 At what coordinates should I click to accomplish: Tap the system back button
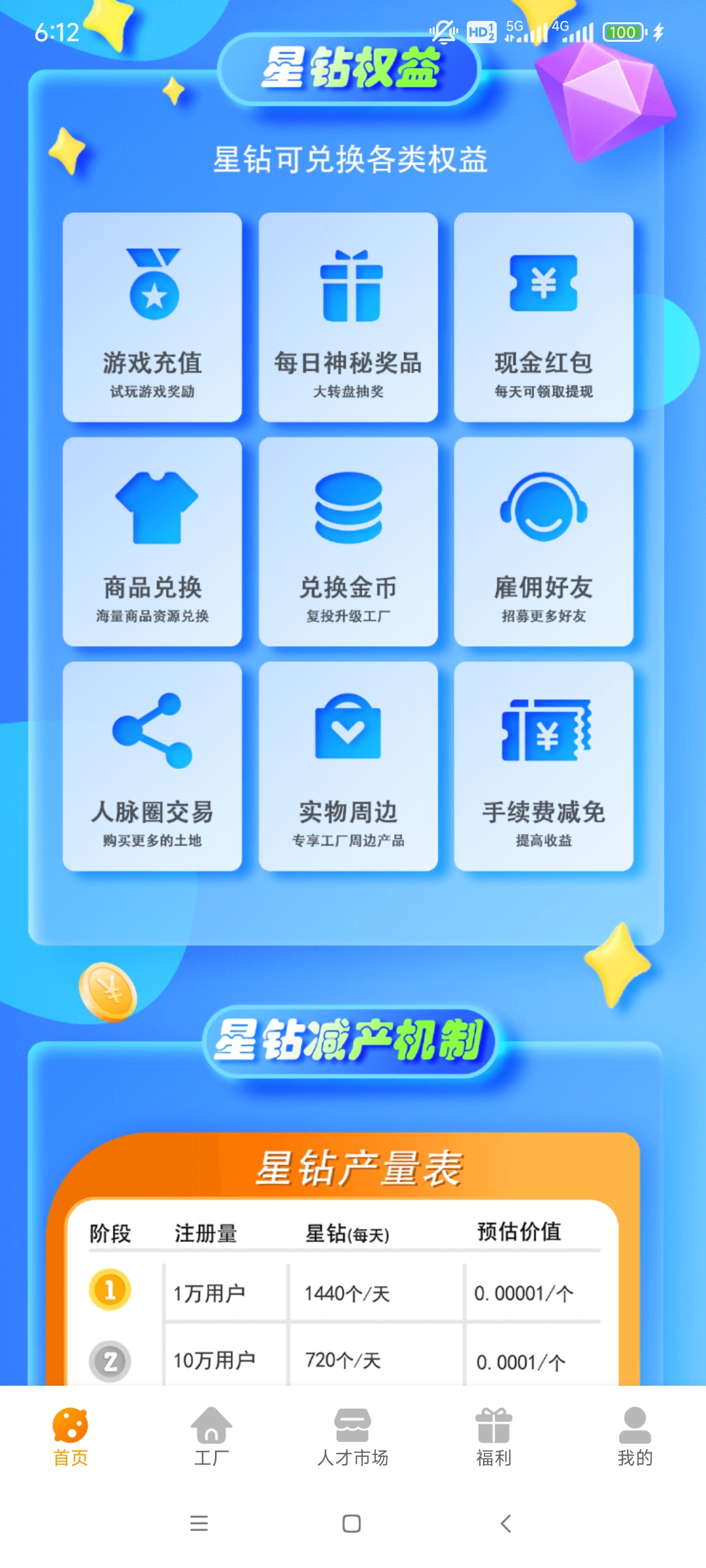point(505,1524)
